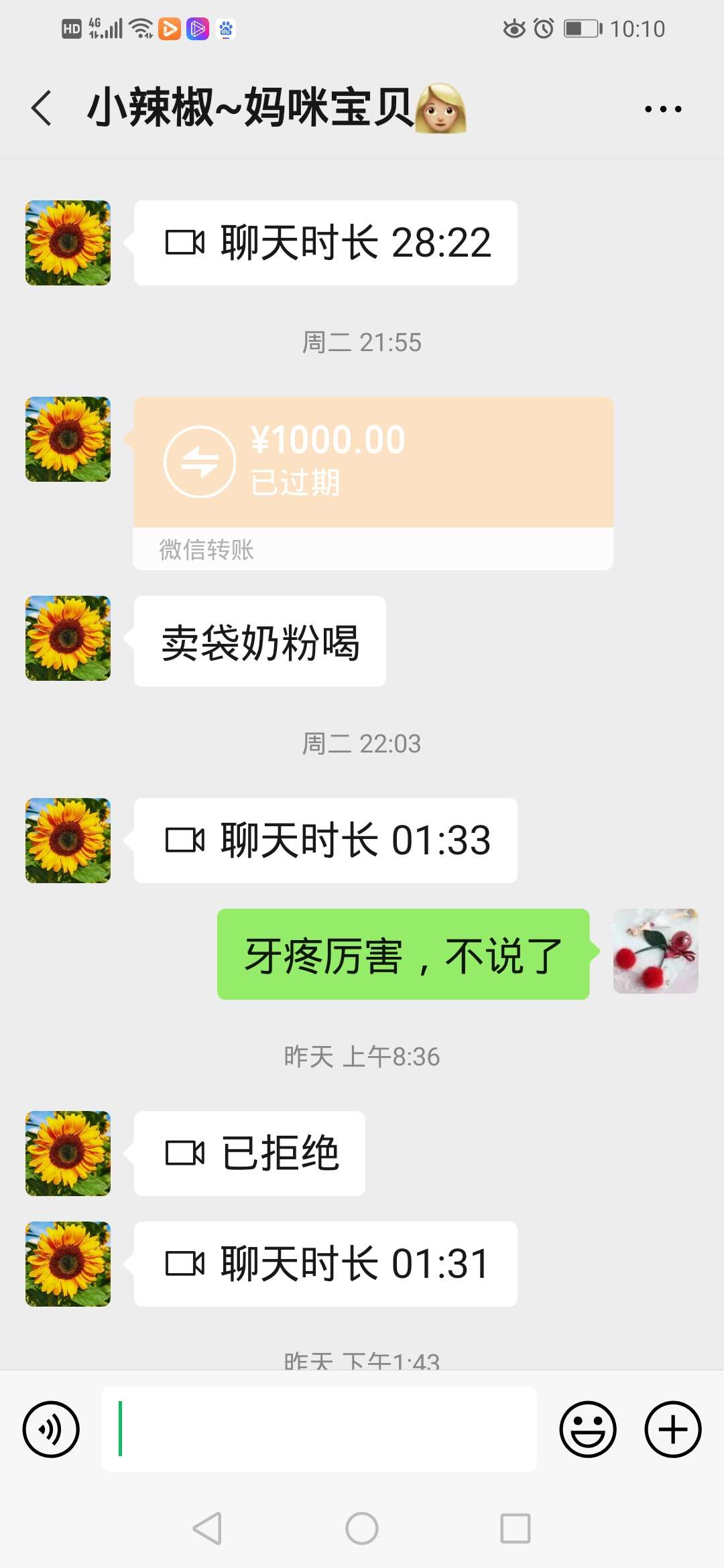Tap the Wi-Fi status bar icon
724x1568 pixels.
coord(142,28)
